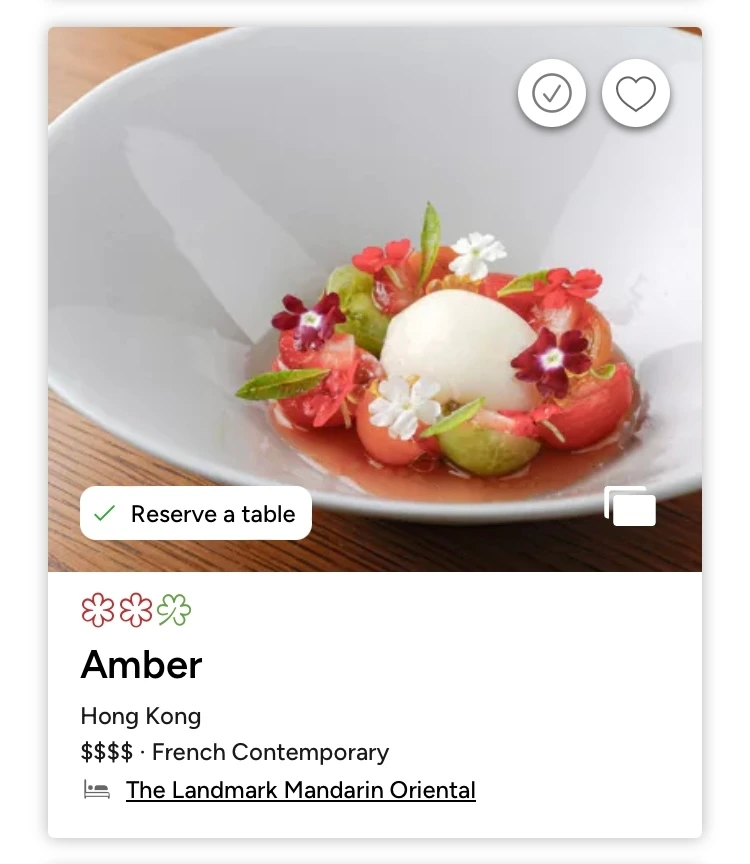Mark Amber as visited with the checkmark
The height and width of the screenshot is (864, 750).
point(552,93)
